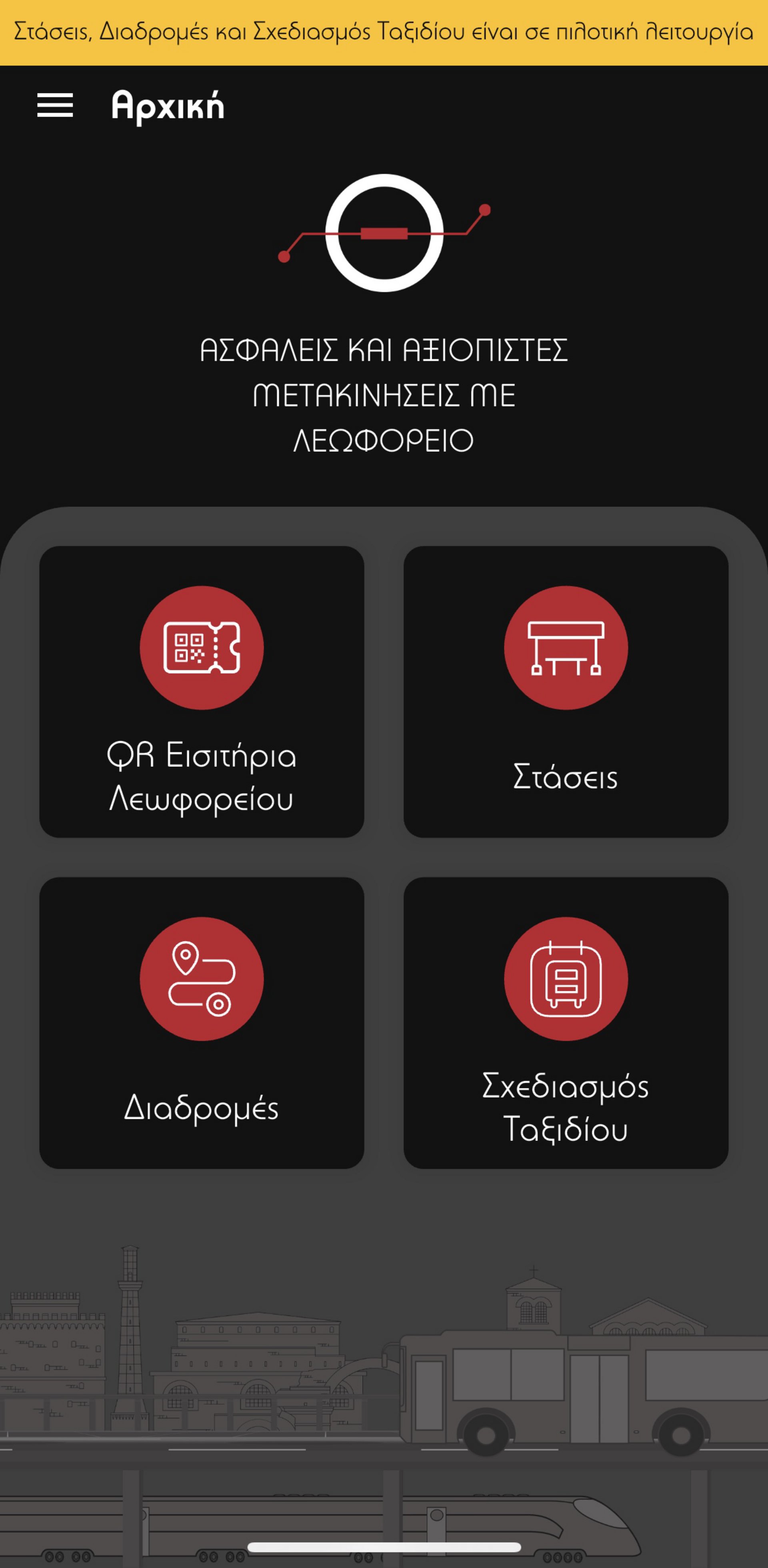Open the hamburger drawer menu

(55, 105)
